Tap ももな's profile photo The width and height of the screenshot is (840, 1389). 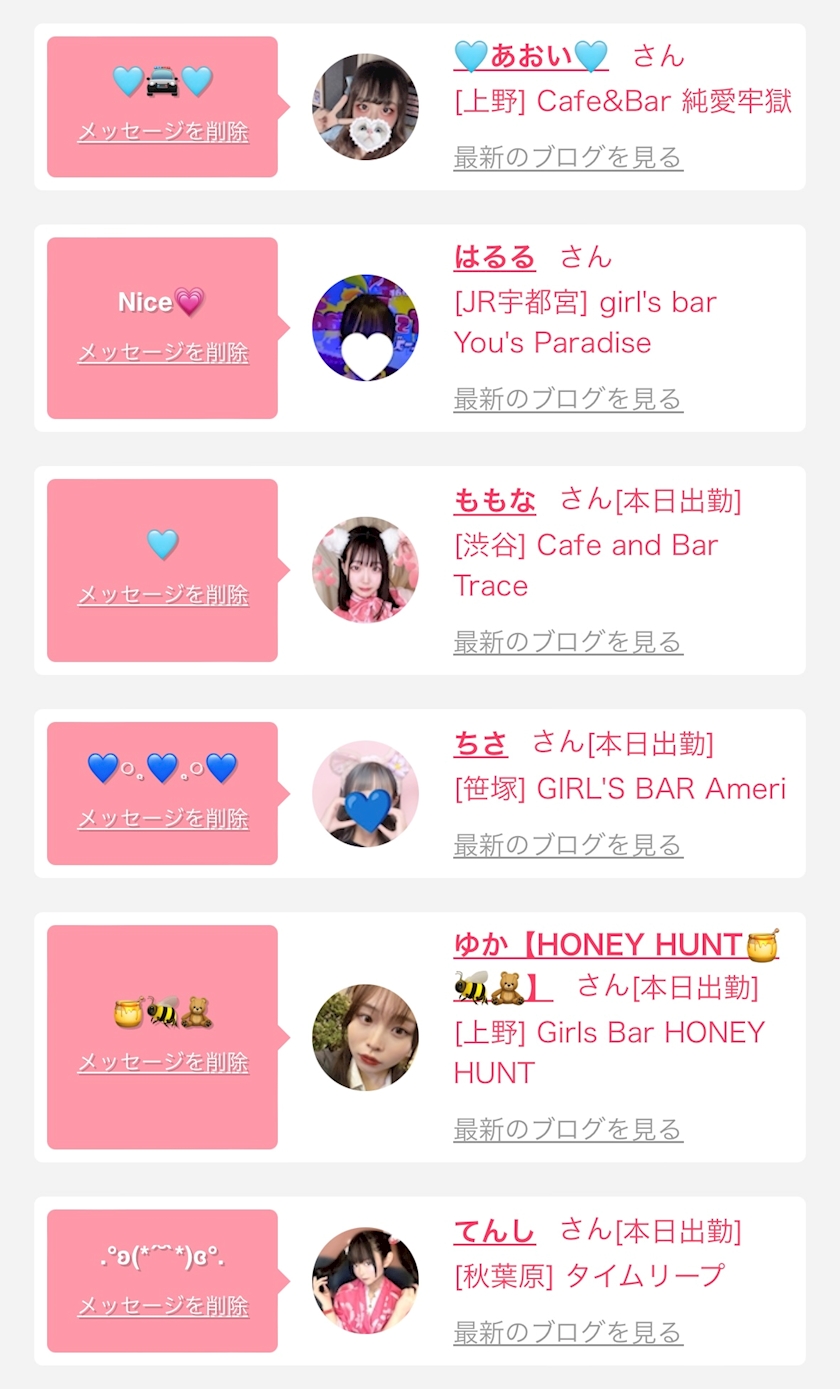365,570
